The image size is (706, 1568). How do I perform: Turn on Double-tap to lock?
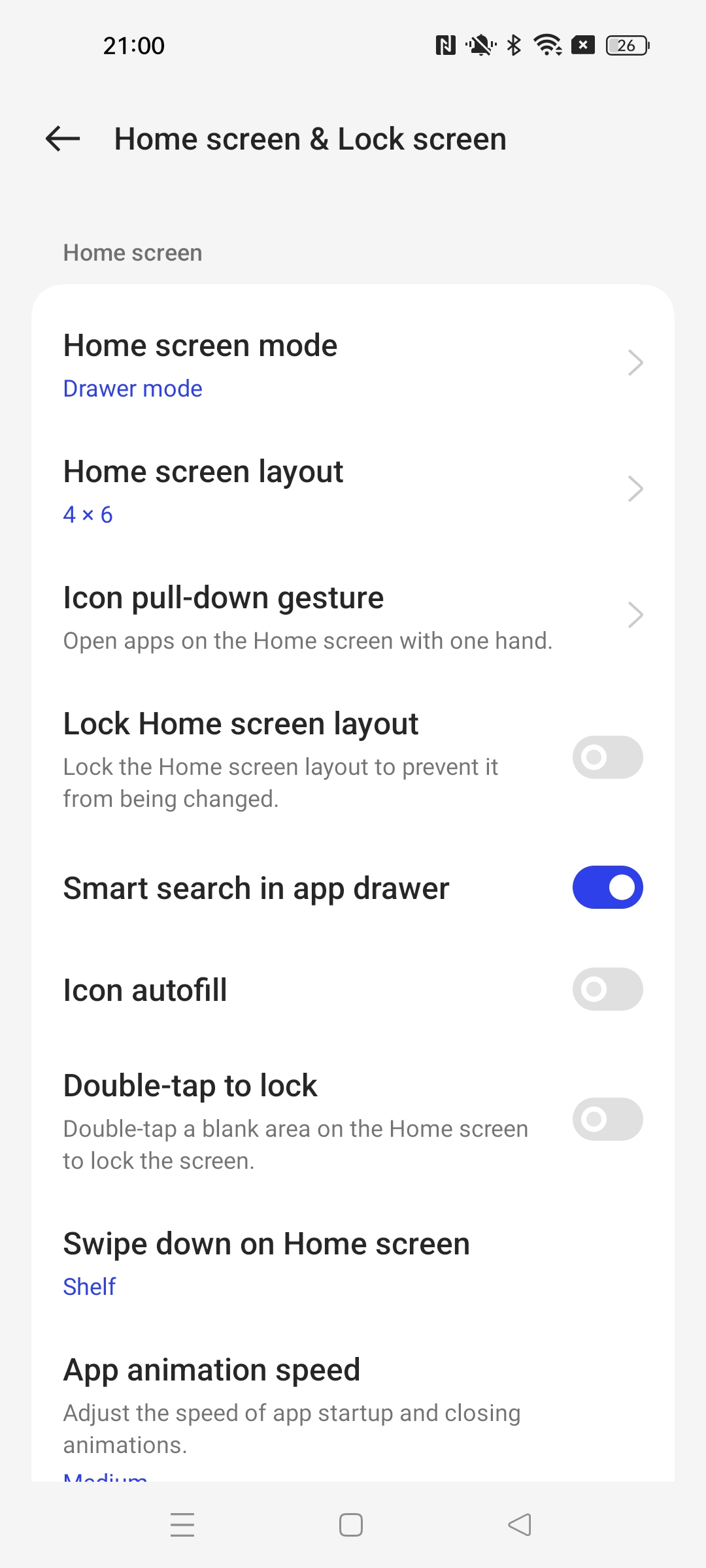(x=607, y=1119)
